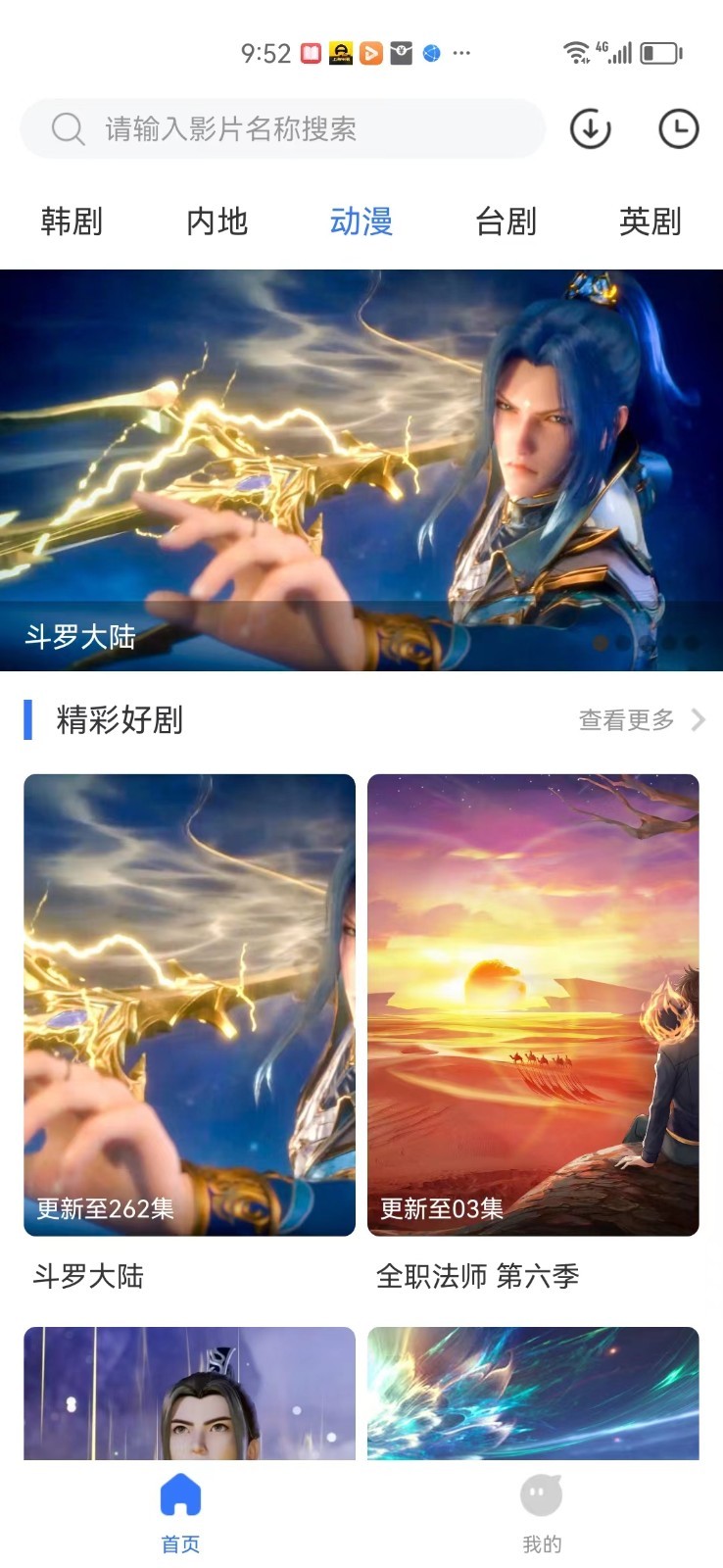
Task: Switch to the 内地 tab
Action: point(217,221)
